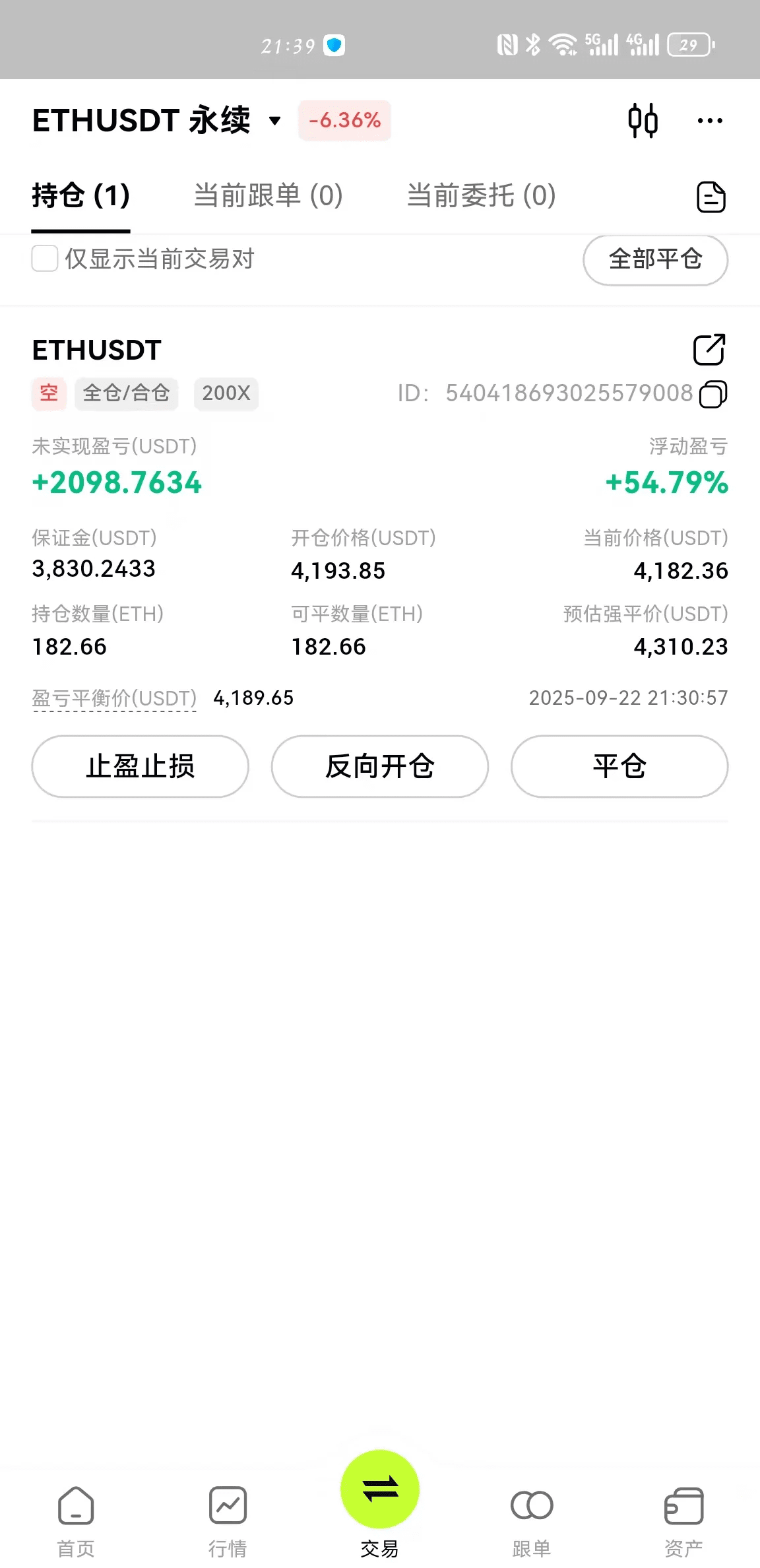Show 盈亏平衡价(USDT) explanation
Screen dimensions: 760x1568
[x=114, y=698]
